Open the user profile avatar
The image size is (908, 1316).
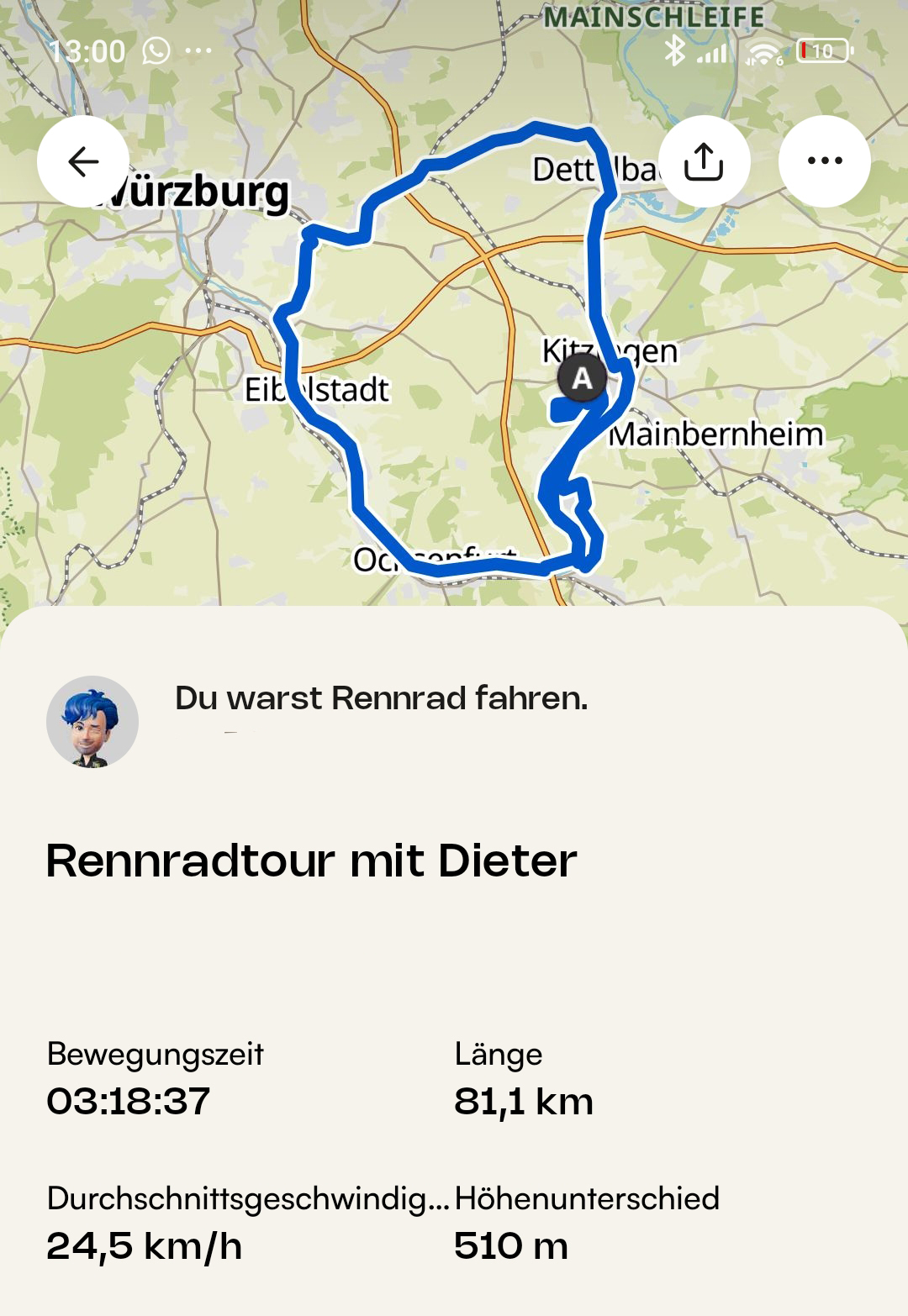tap(92, 722)
